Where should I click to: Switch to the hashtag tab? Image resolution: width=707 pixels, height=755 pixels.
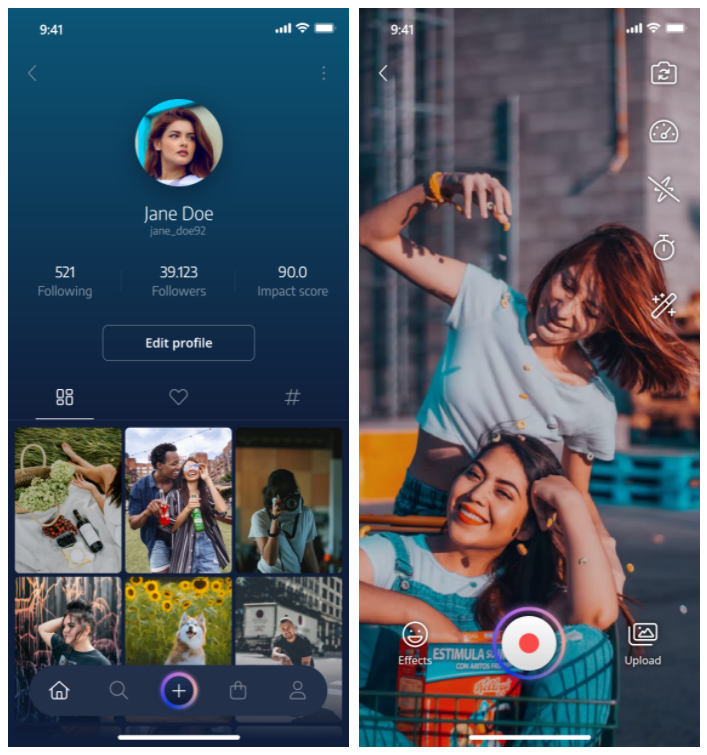[292, 397]
